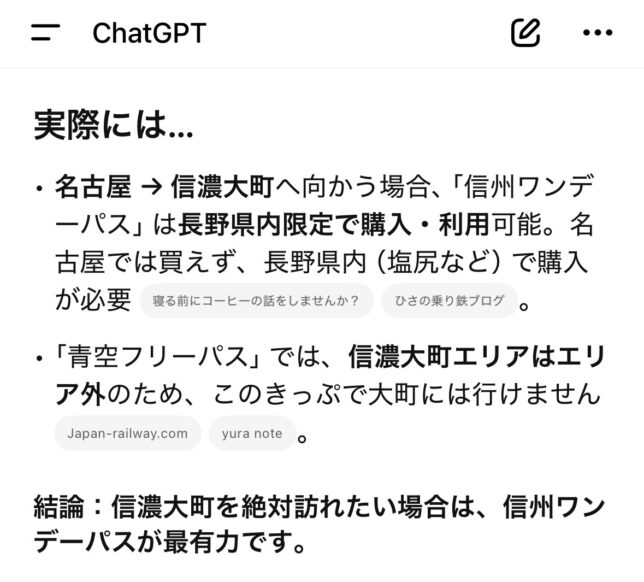Open the sidebar menu

pyautogui.click(x=46, y=33)
